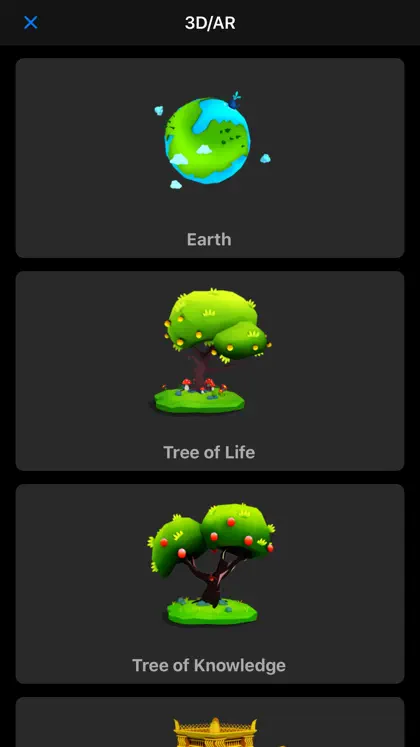
Task: Close the 3D/AR screen
Action: (31, 22)
